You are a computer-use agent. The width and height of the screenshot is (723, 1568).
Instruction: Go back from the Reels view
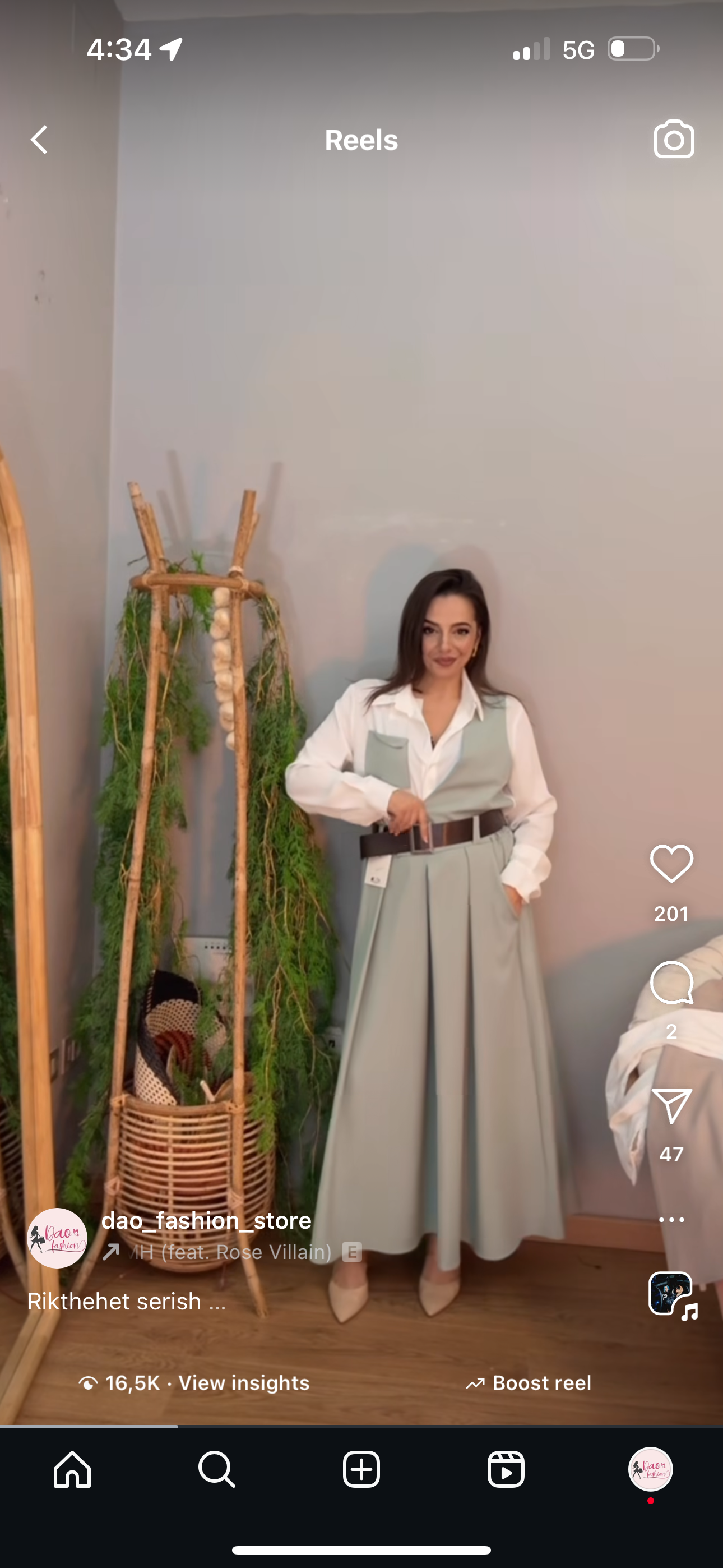tap(40, 140)
